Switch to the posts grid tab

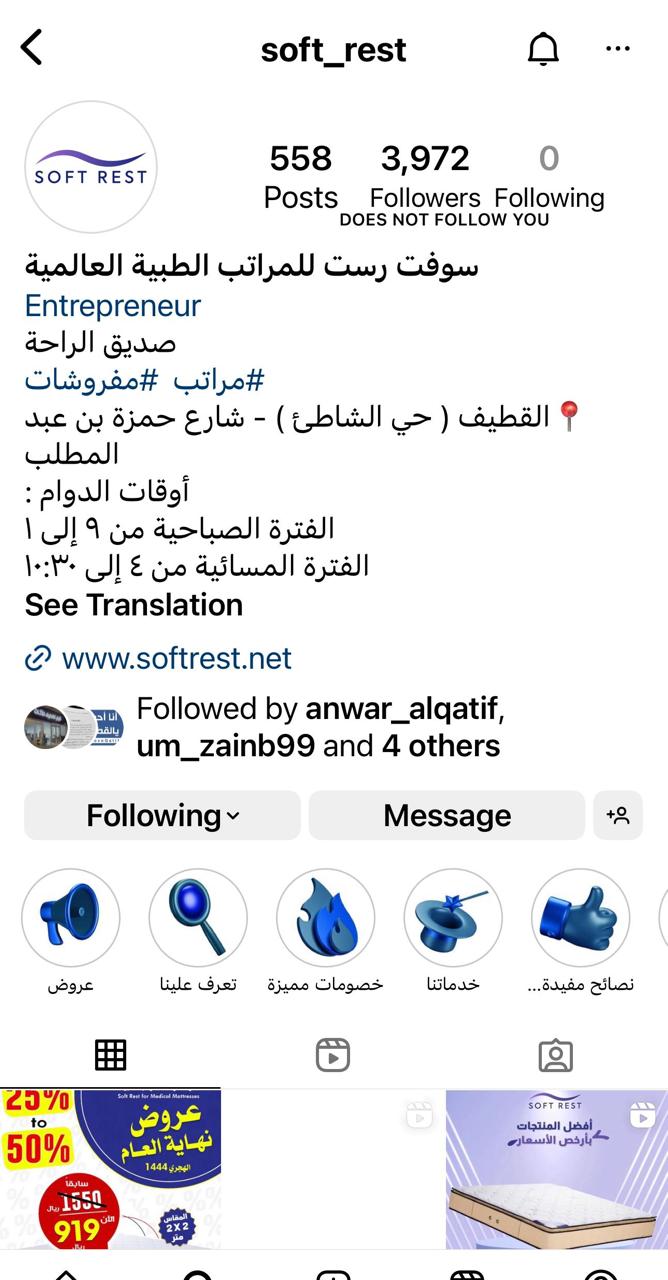pyautogui.click(x=110, y=1055)
